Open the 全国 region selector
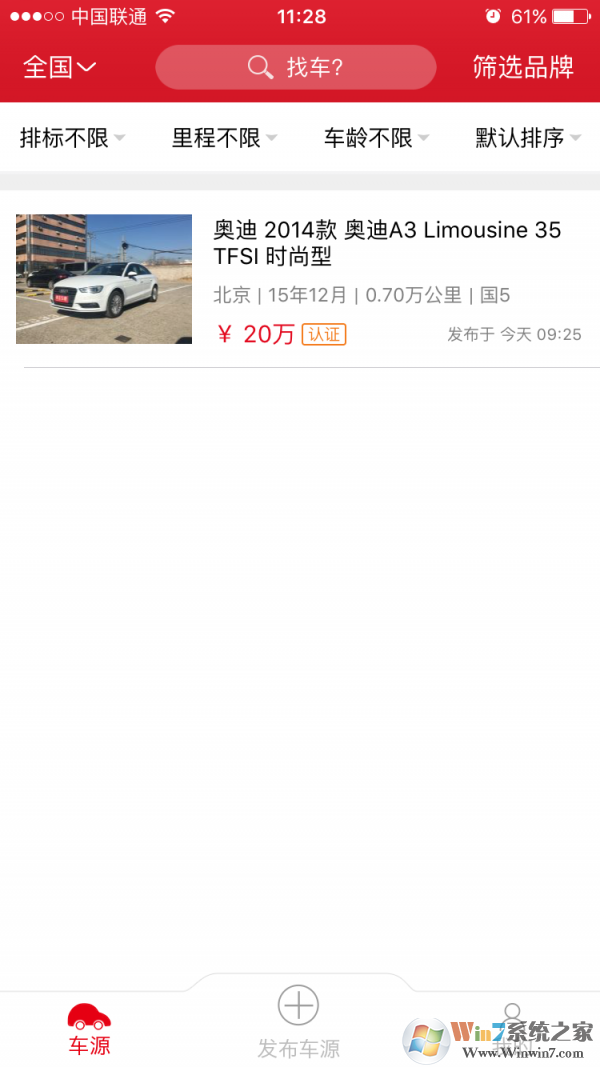 [x=59, y=67]
